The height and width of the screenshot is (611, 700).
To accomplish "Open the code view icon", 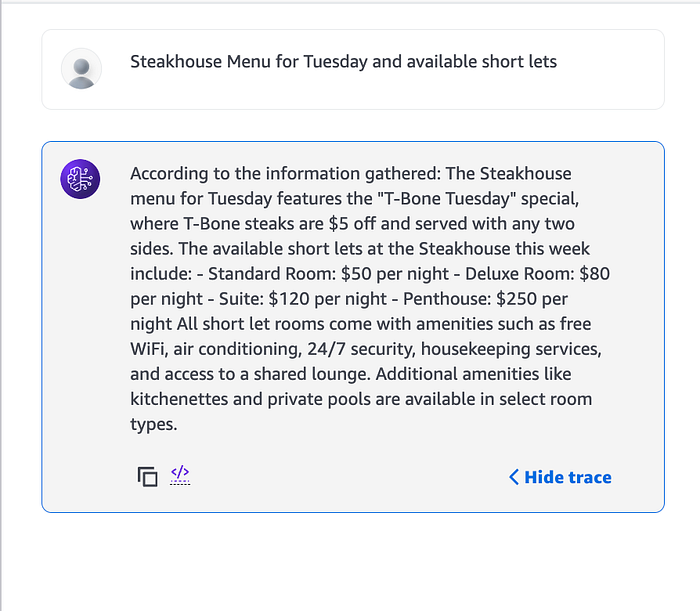I will [180, 474].
